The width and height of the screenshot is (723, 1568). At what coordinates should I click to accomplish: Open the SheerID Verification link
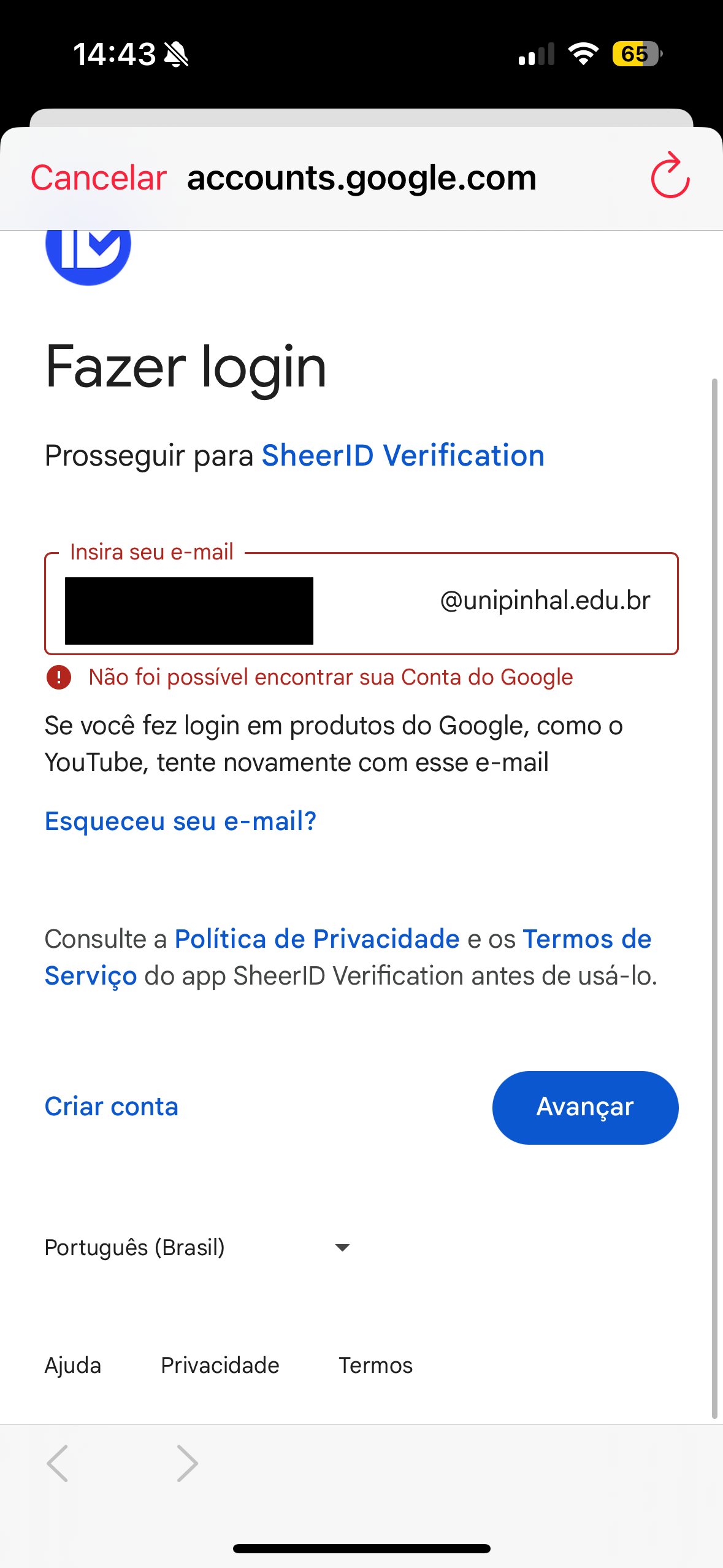click(x=403, y=456)
